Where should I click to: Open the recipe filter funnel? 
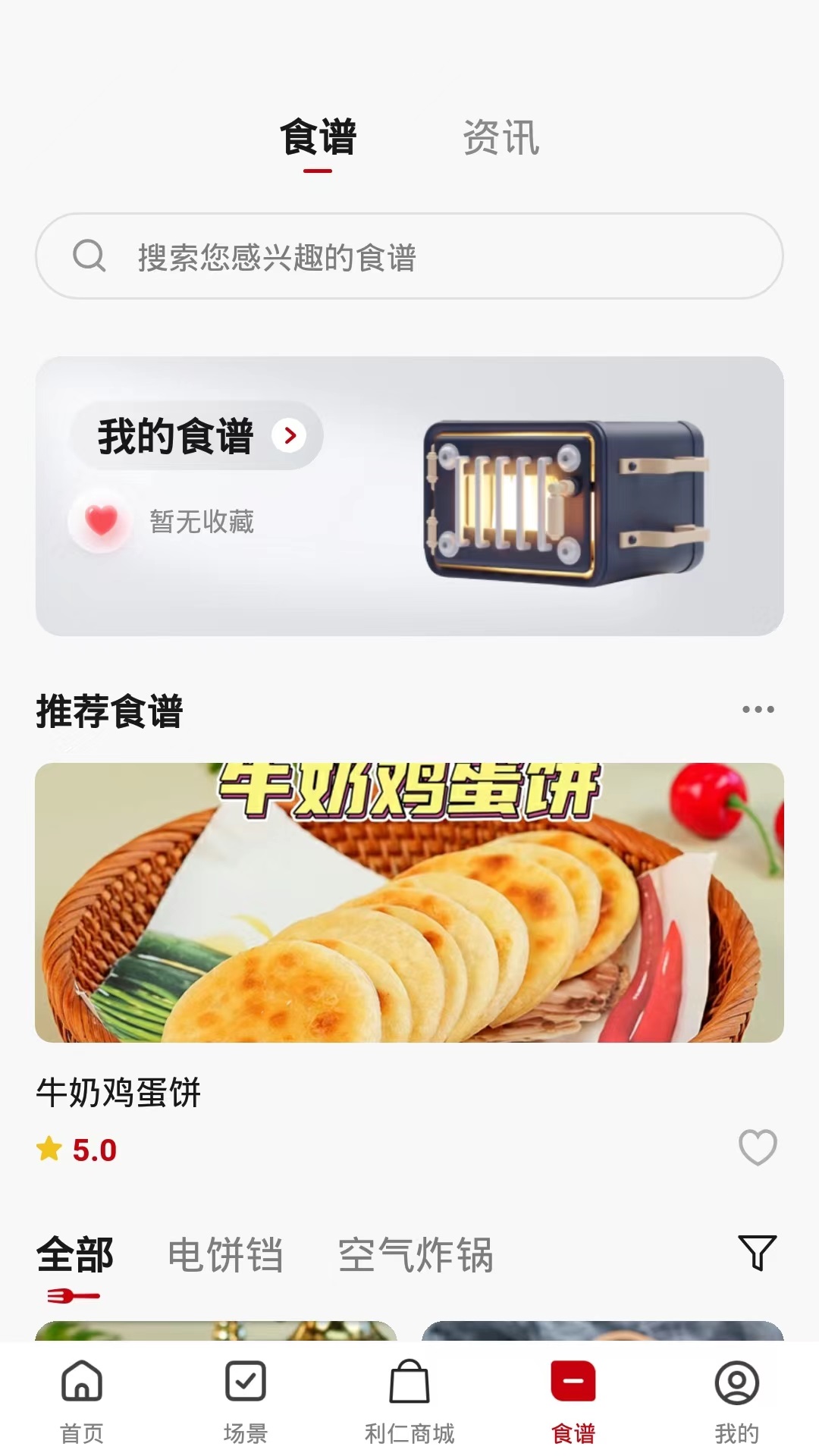757,1253
